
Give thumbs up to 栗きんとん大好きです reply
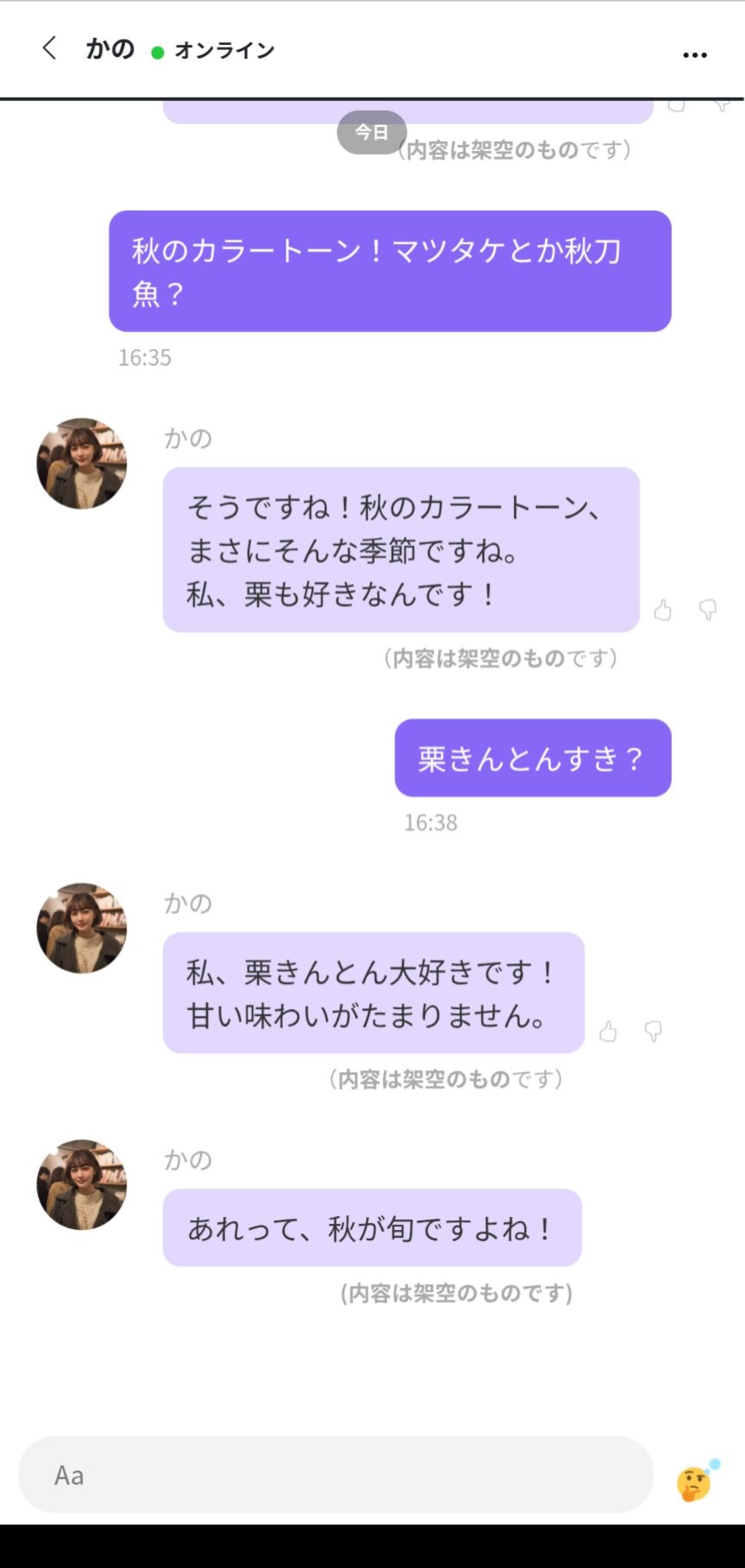point(608,1032)
